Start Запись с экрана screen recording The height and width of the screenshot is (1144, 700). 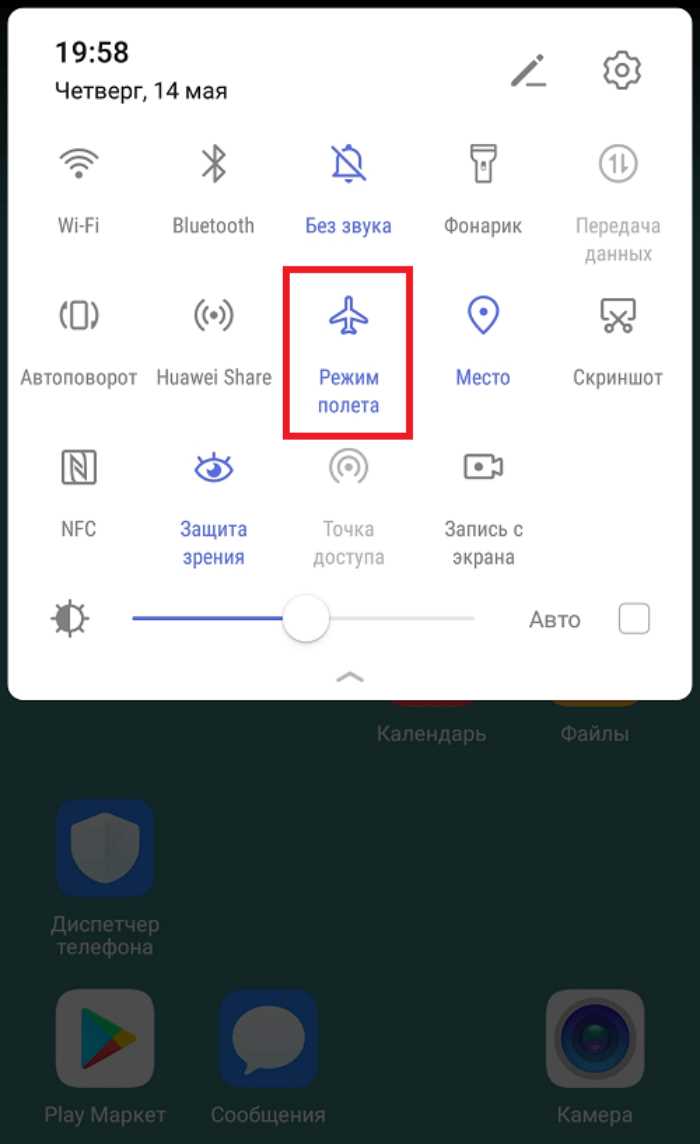point(483,467)
